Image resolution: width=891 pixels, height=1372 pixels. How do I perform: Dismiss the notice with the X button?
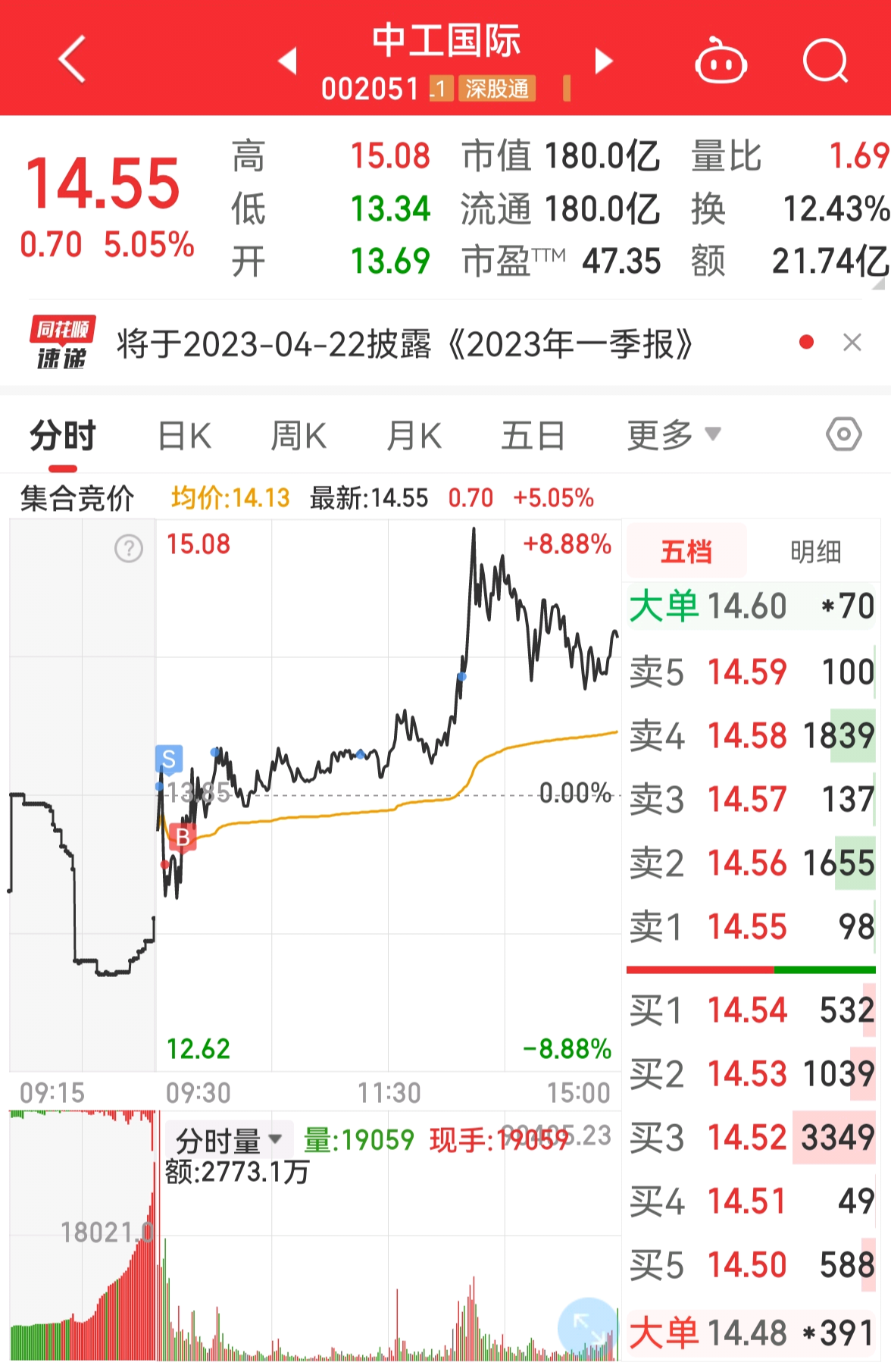(853, 343)
